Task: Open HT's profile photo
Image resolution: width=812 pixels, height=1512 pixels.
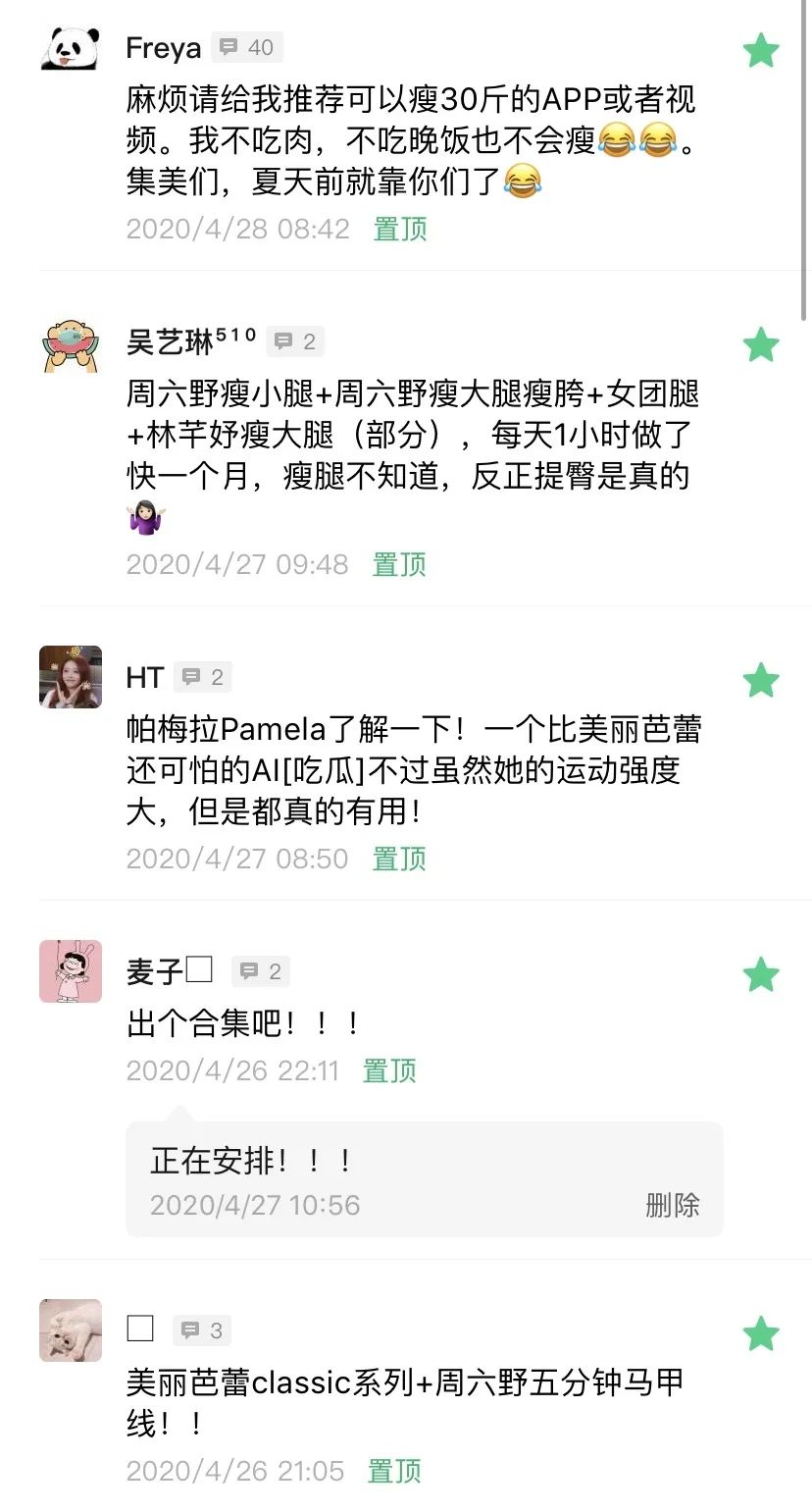Action: tap(71, 677)
